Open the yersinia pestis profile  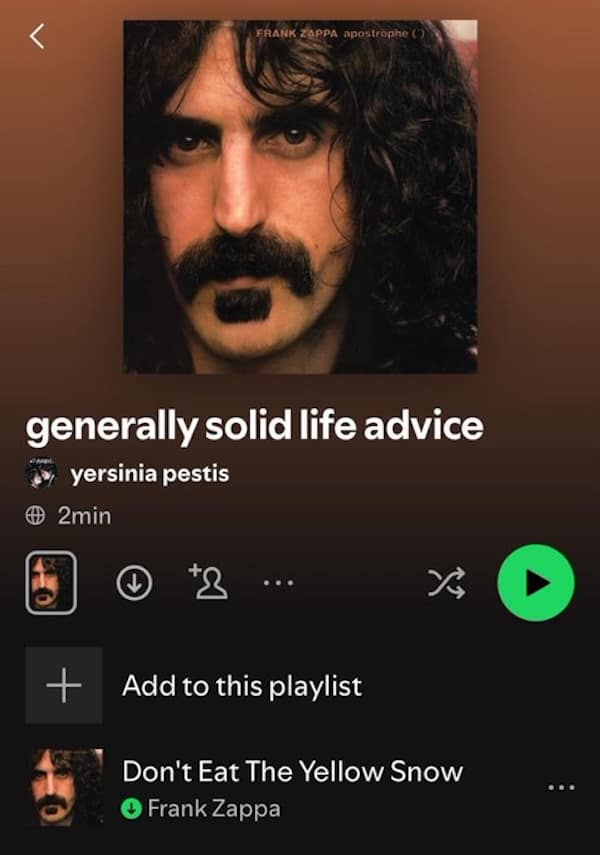[x=150, y=473]
